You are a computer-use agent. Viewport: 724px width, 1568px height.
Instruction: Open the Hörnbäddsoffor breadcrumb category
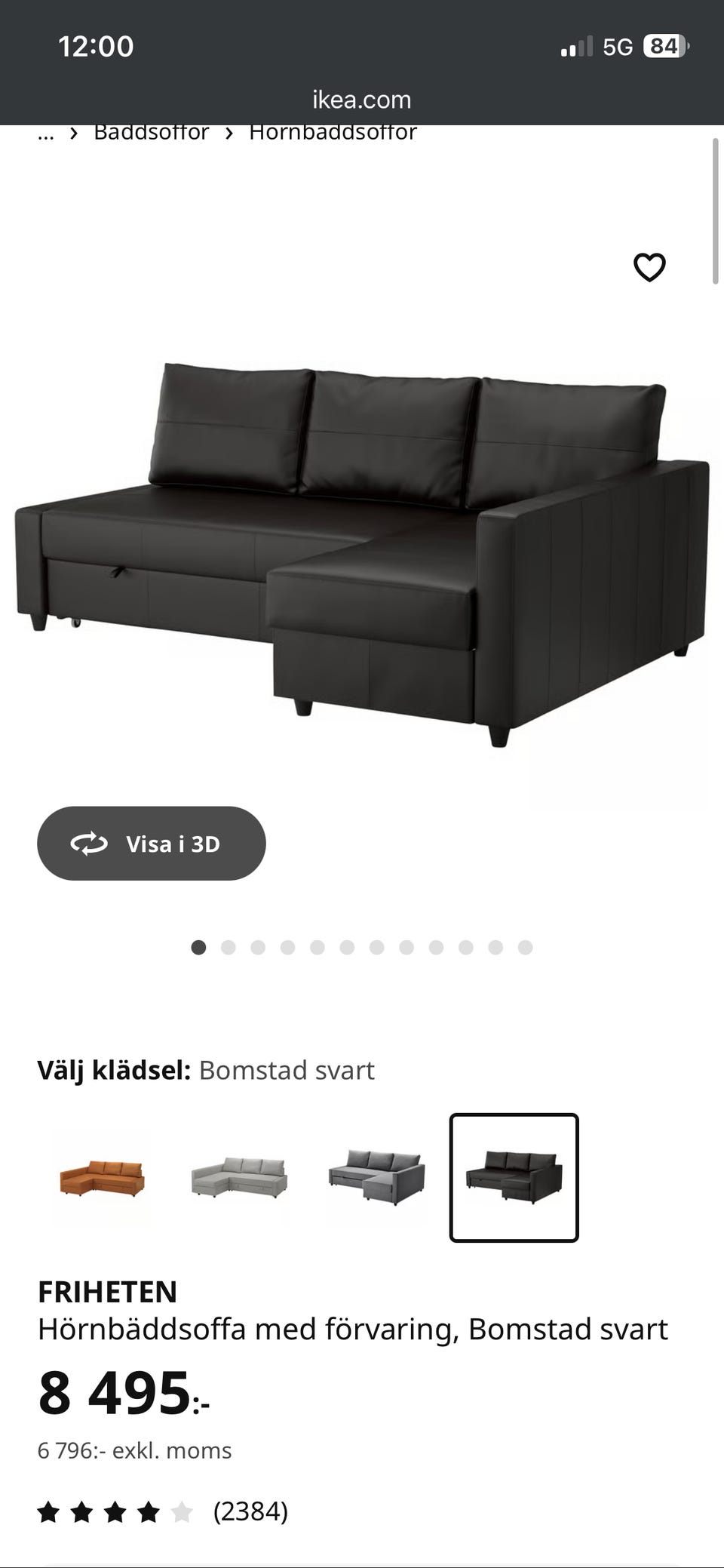[332, 133]
